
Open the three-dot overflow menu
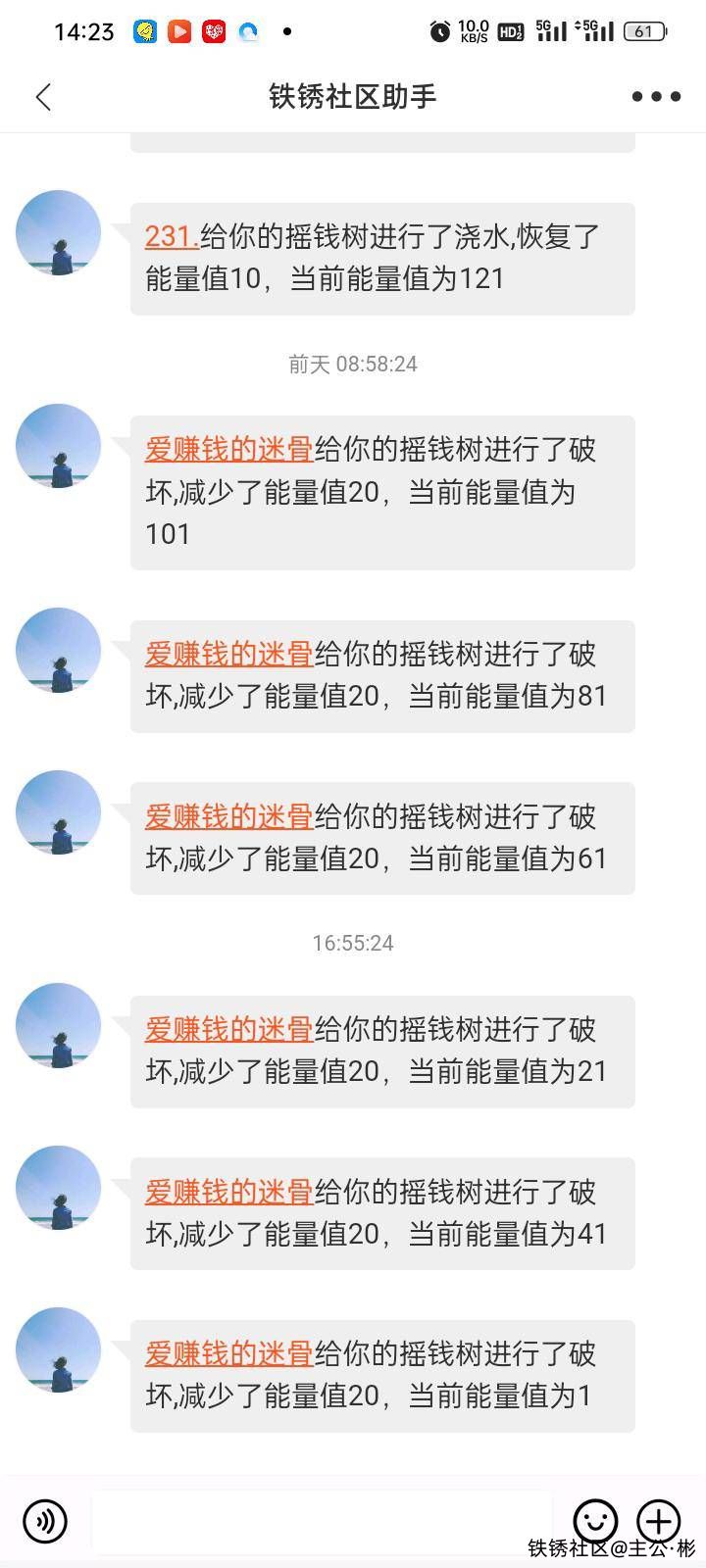pyautogui.click(x=656, y=97)
